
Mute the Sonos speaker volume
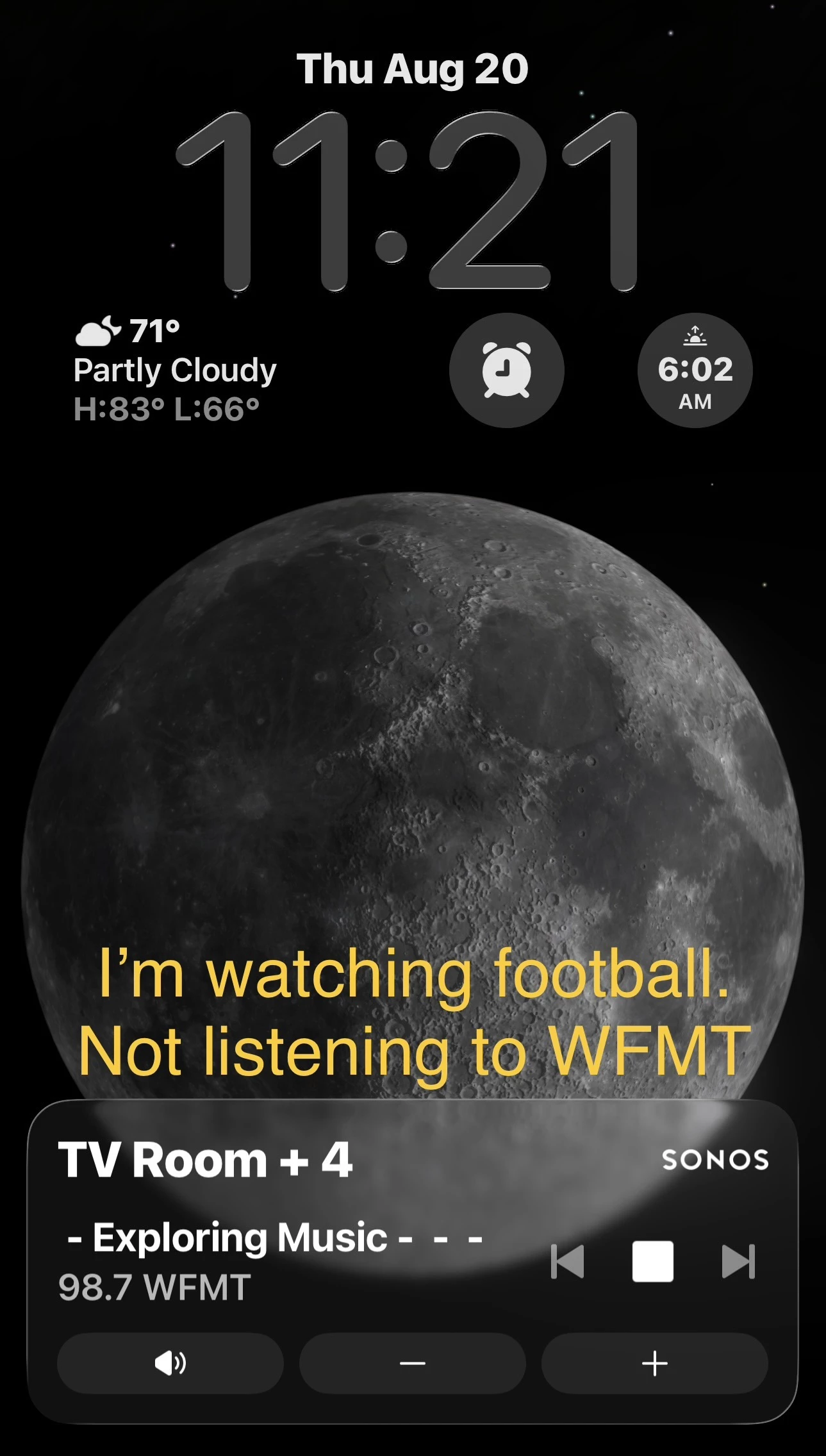(170, 1363)
